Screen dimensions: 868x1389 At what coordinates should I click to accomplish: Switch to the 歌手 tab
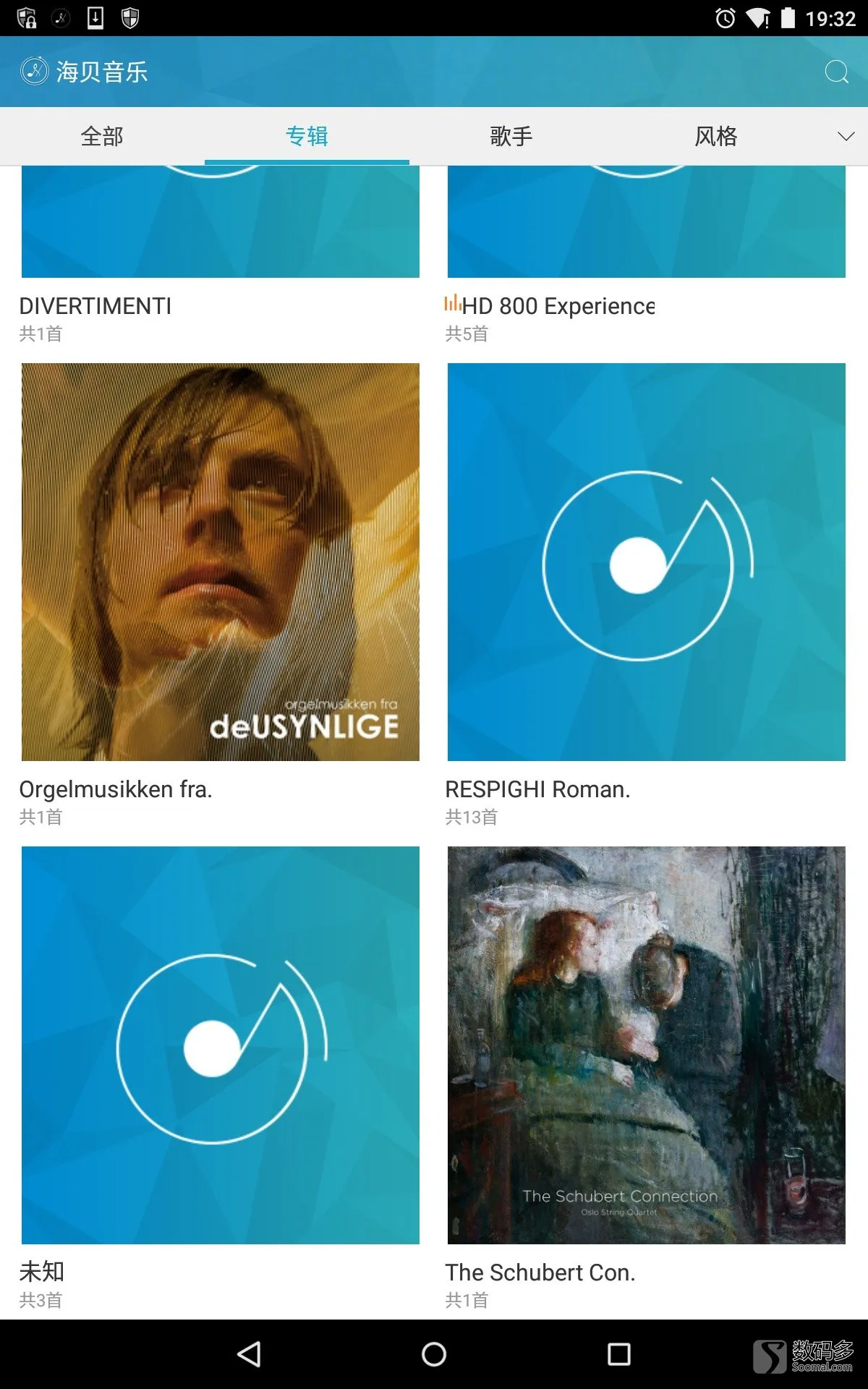coord(511,136)
